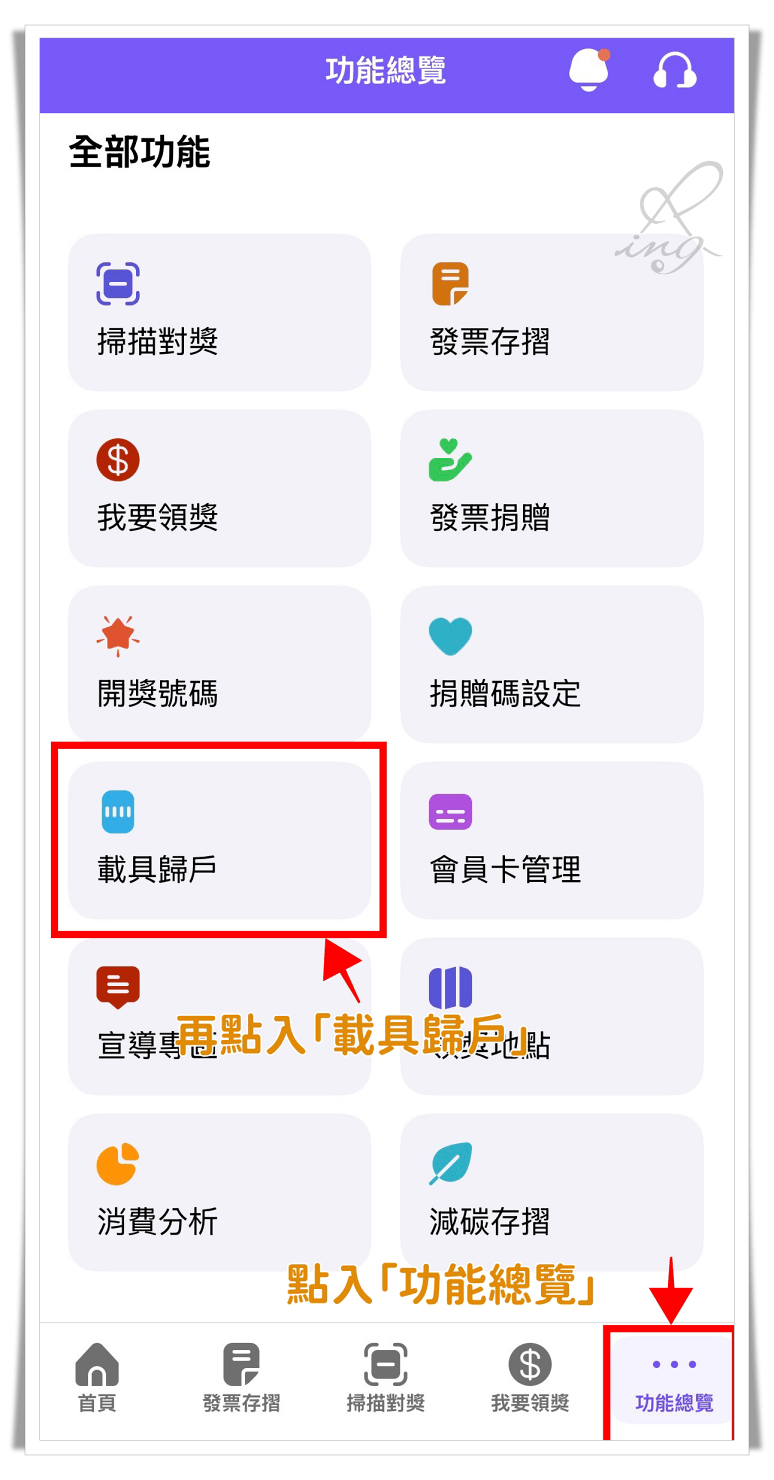Screen dimensions: 774x1480
Task: Go to the 首頁 tab
Action: pos(97,1378)
